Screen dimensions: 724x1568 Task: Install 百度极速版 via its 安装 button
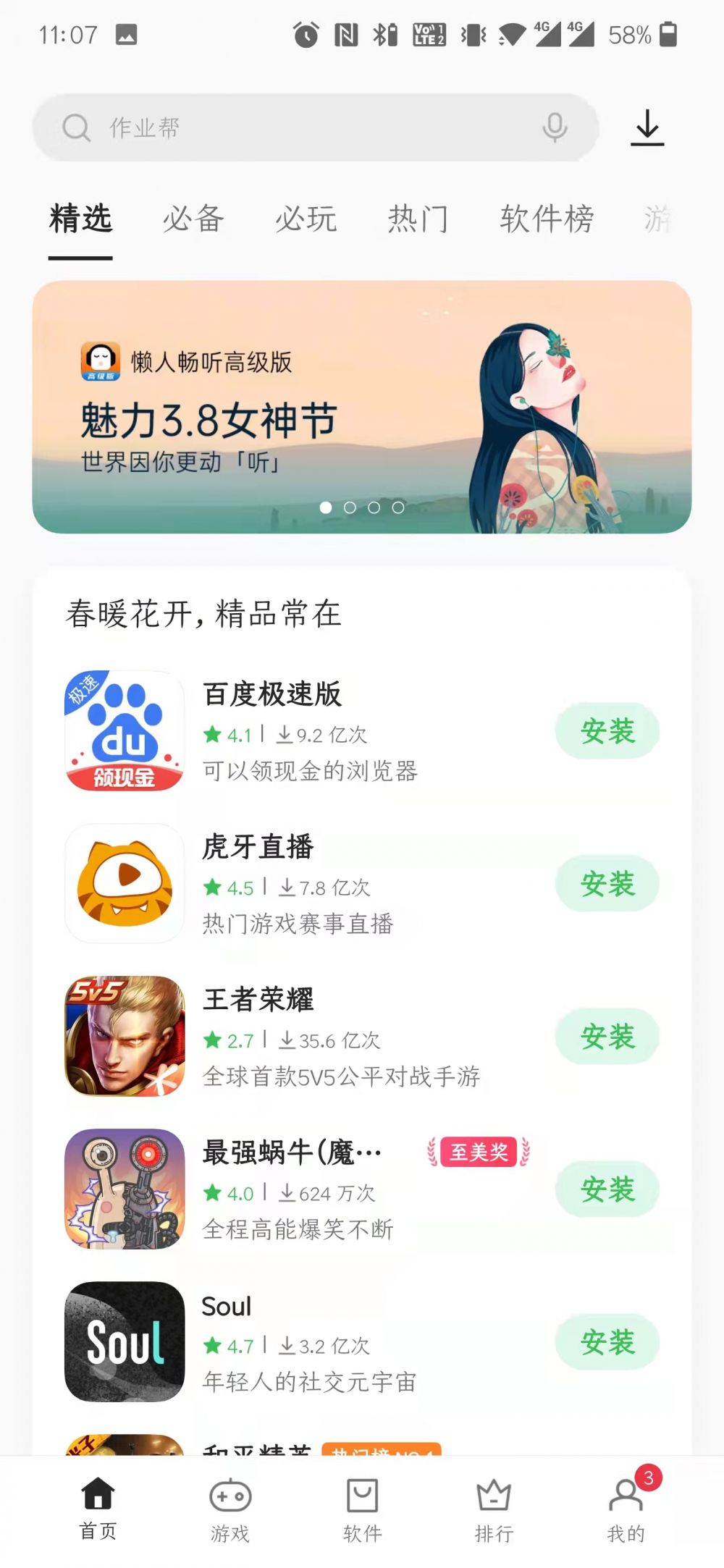tap(607, 731)
